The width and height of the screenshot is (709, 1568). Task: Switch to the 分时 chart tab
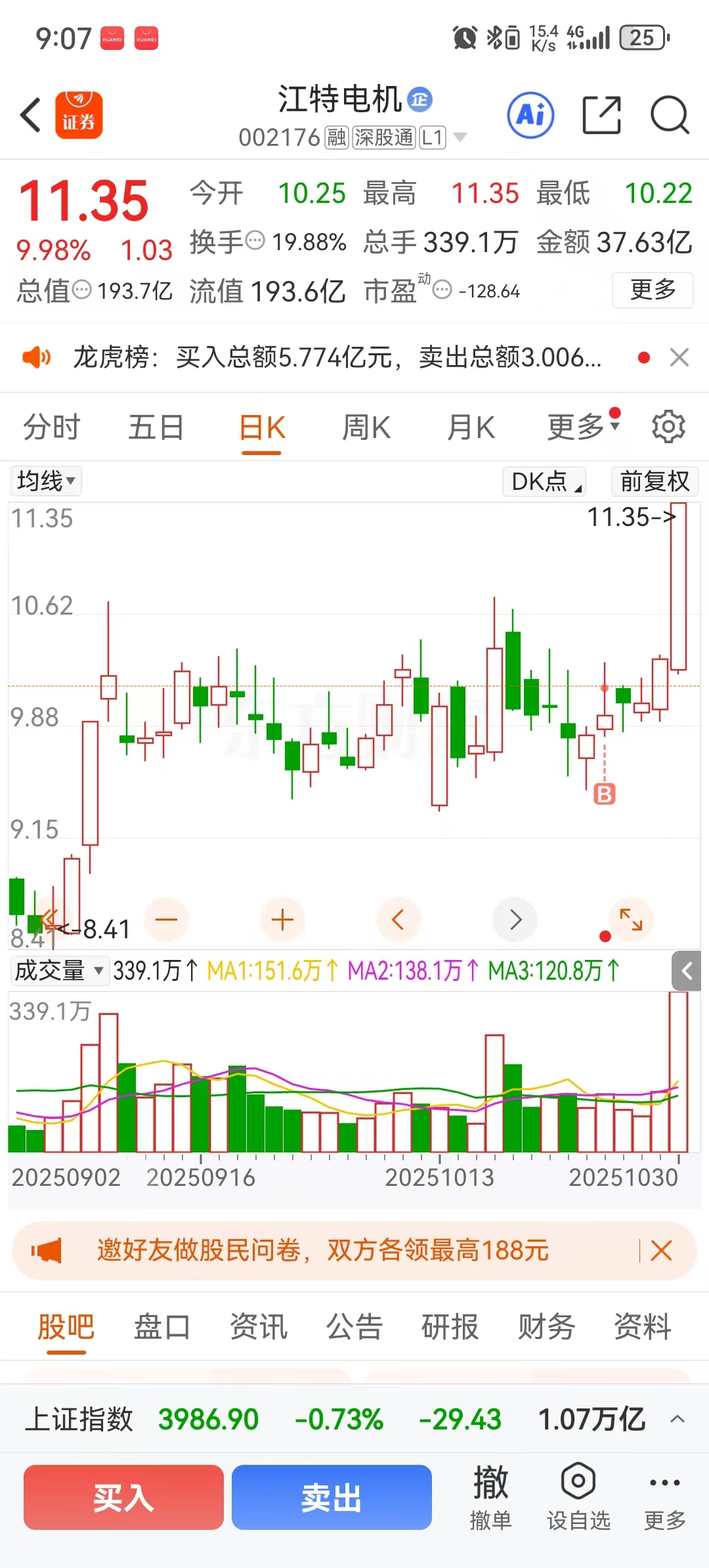coord(51,427)
